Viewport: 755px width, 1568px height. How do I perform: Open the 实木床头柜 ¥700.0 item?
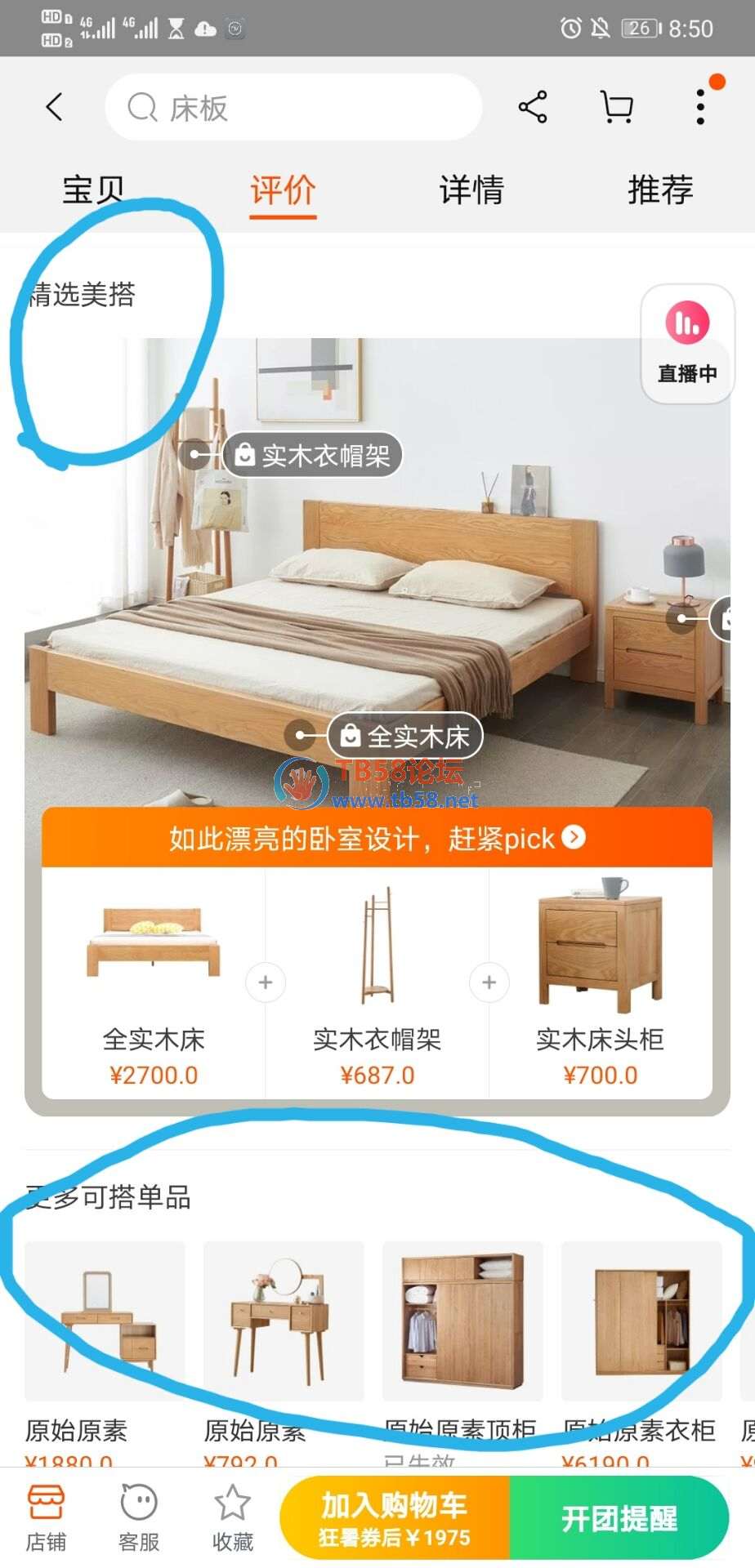tap(600, 984)
